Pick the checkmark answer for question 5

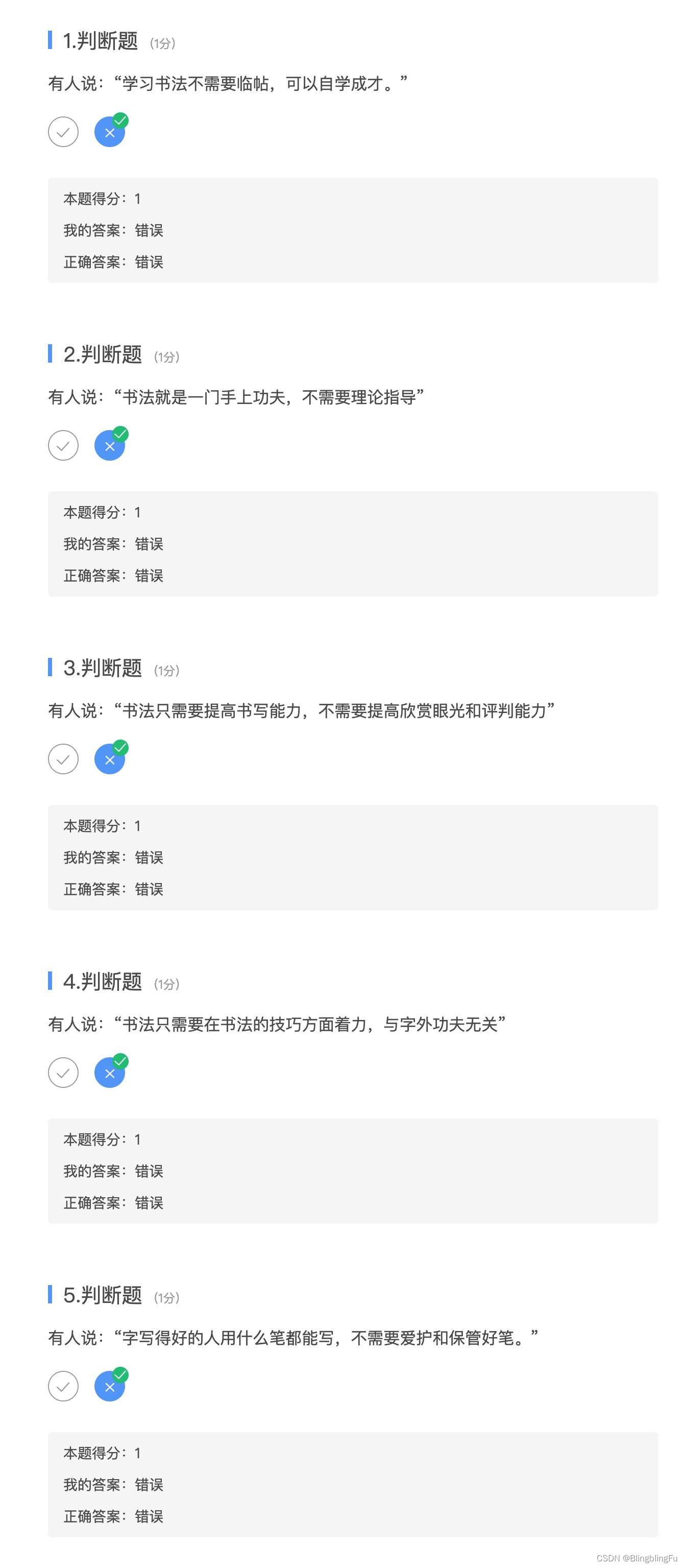(63, 1385)
